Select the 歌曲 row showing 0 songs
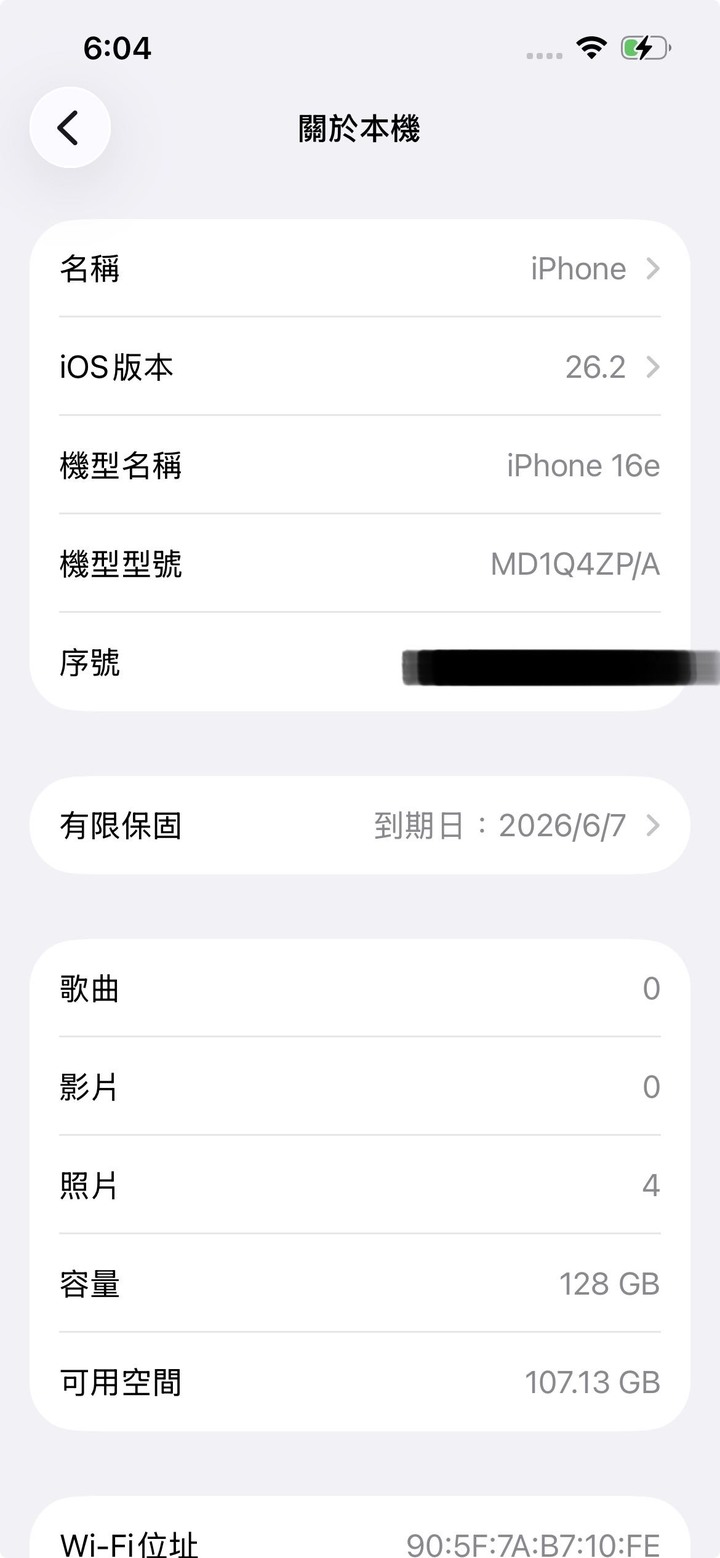The height and width of the screenshot is (1558, 720). click(360, 988)
